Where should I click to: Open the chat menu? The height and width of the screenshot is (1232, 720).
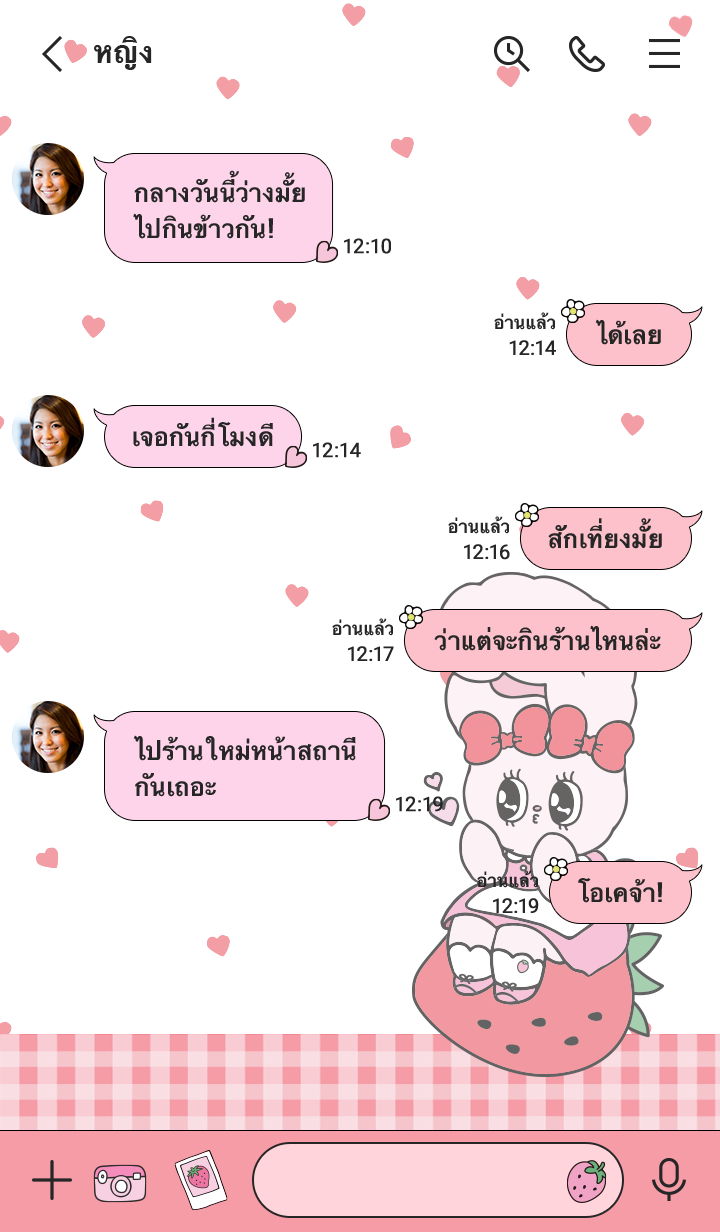(x=664, y=54)
